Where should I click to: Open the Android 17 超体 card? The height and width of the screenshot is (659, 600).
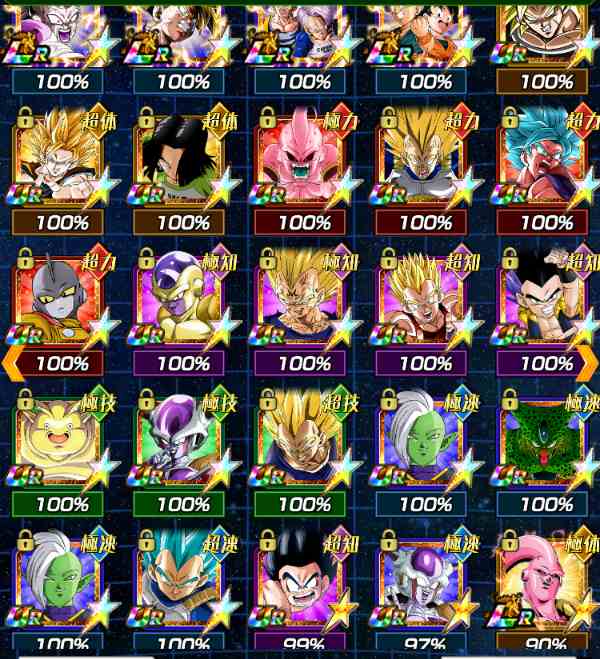click(x=183, y=158)
